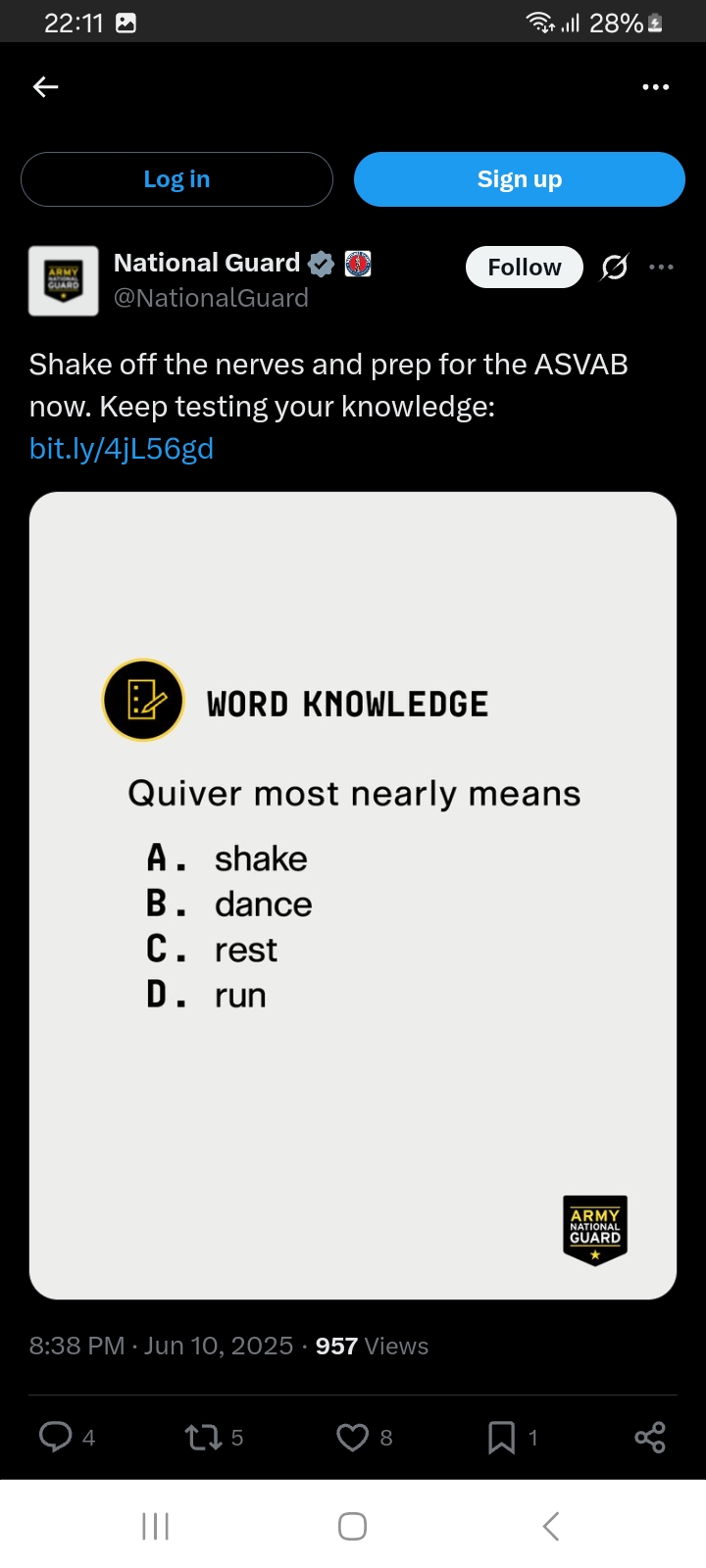Screen dimensions: 706x1568
Task: Open recent apps from navigation bar
Action: coord(156,1526)
